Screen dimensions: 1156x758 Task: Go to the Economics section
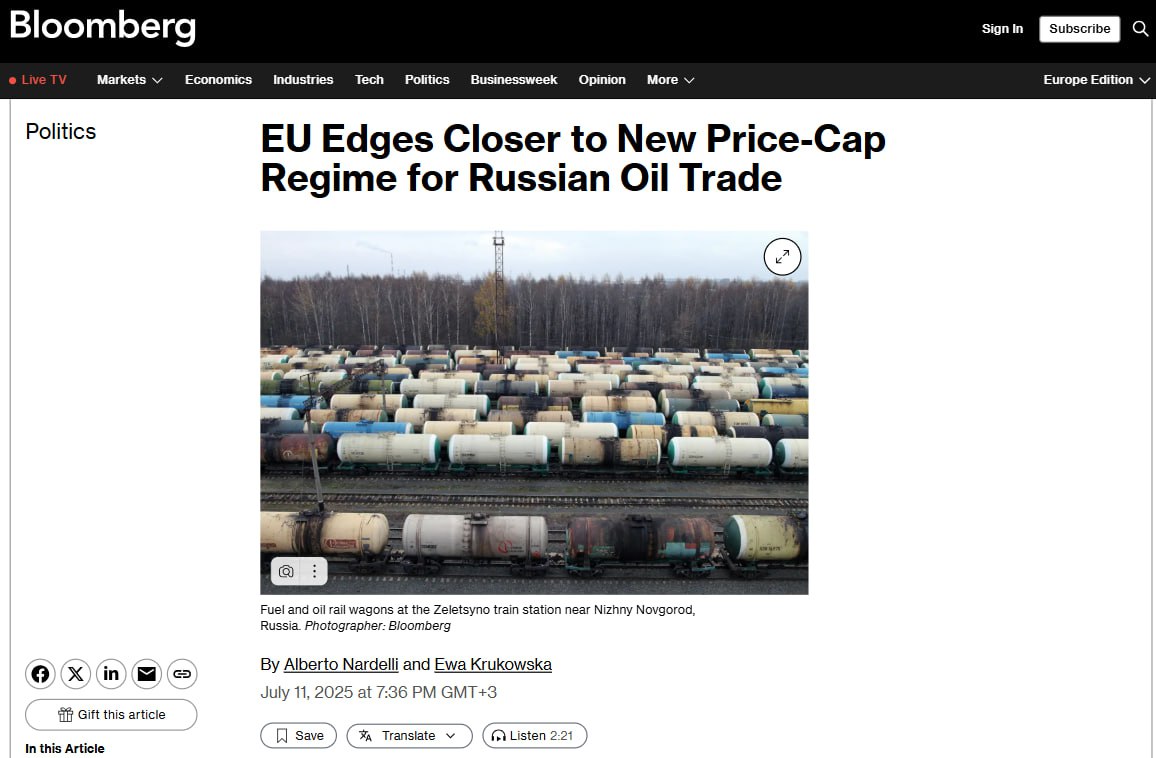pyautogui.click(x=218, y=80)
